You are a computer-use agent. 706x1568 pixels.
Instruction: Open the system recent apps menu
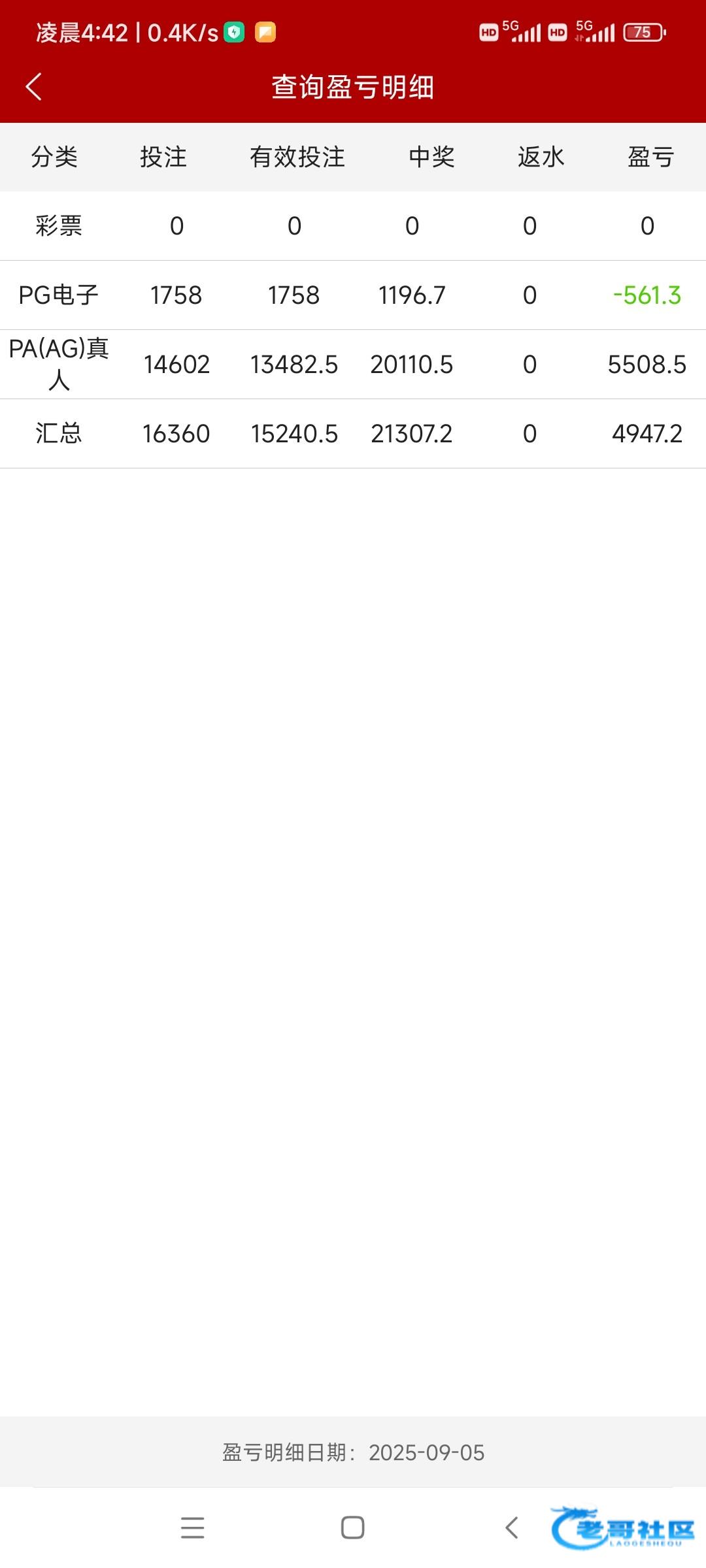click(x=192, y=1528)
